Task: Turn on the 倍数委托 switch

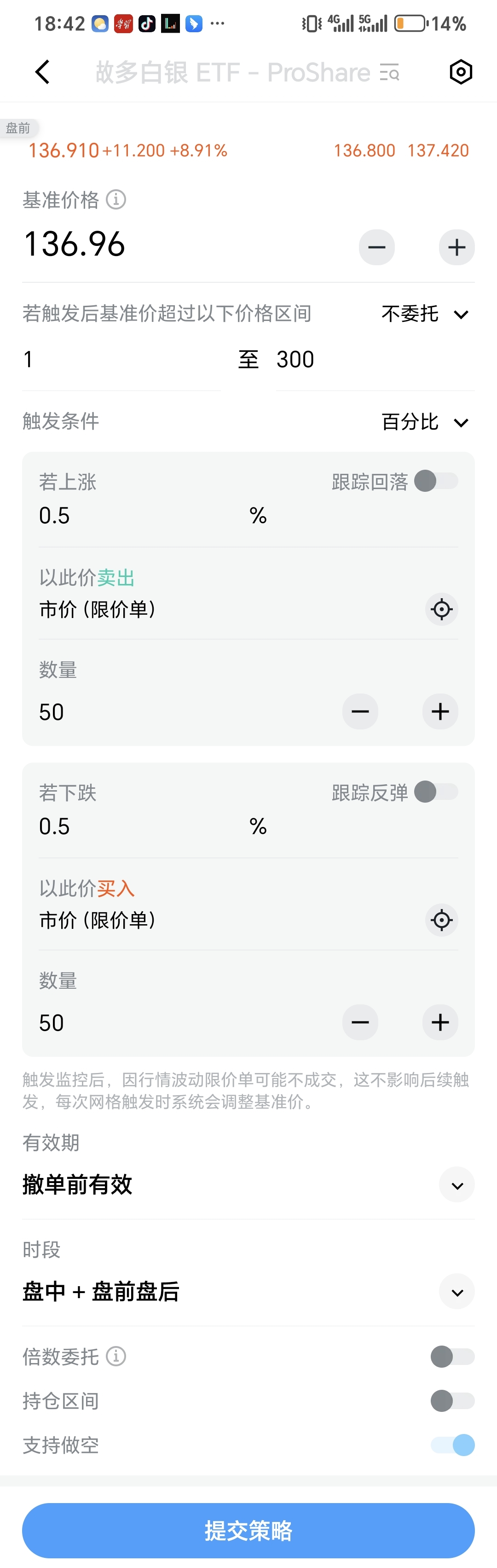Action: 452,1356
